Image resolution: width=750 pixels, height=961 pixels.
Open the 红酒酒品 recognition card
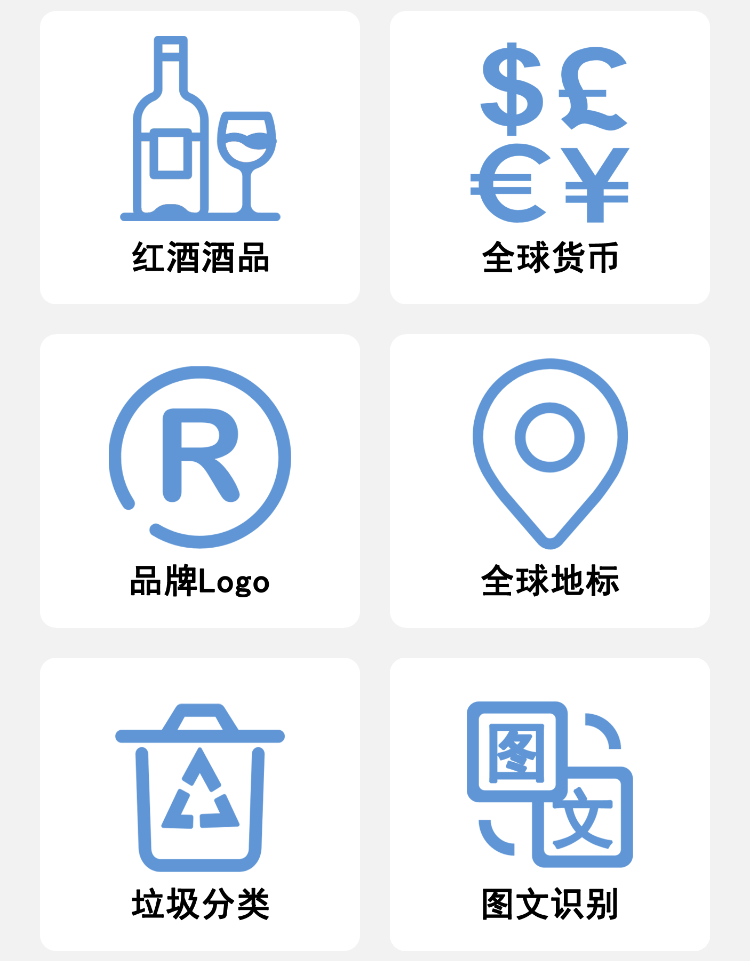tap(200, 158)
